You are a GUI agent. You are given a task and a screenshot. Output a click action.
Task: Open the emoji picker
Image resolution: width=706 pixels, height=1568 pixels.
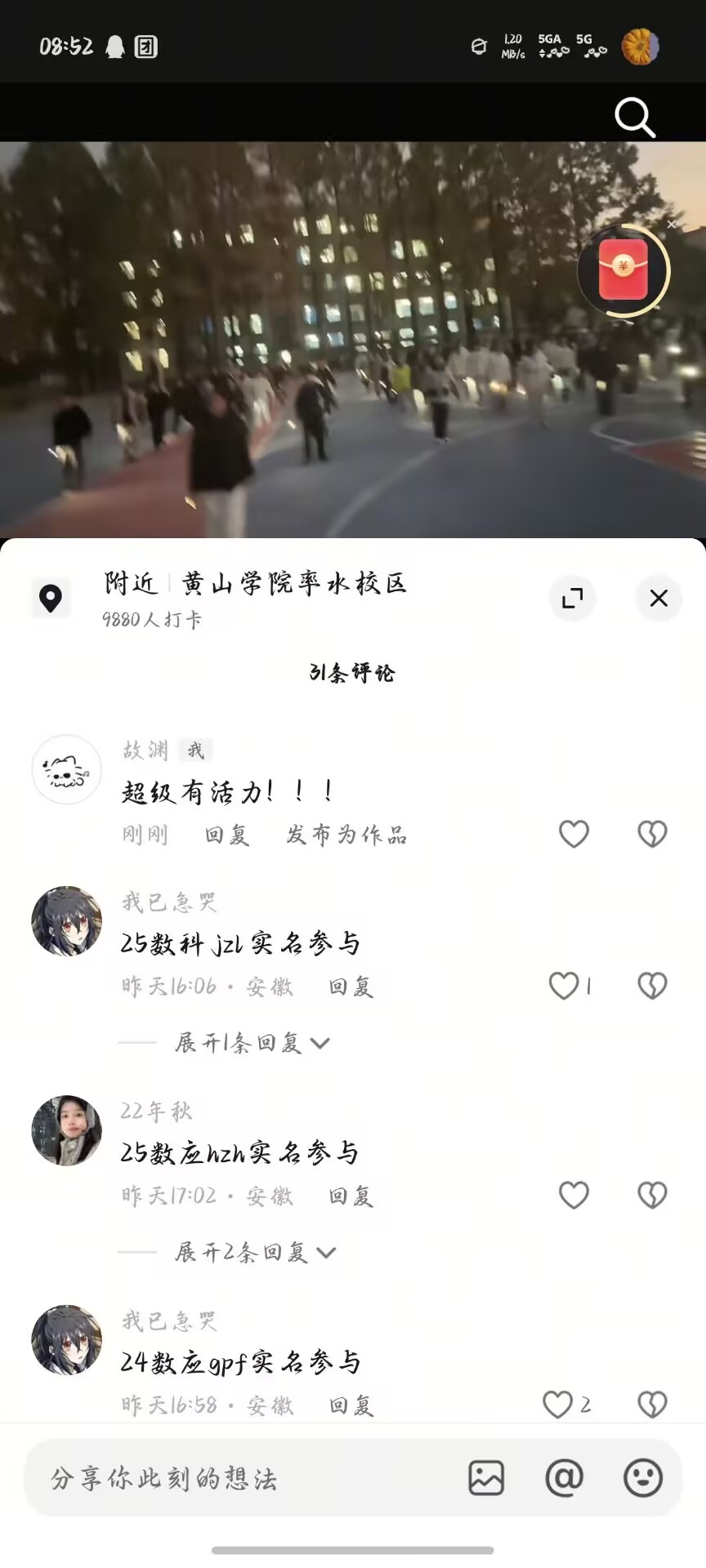[643, 1478]
